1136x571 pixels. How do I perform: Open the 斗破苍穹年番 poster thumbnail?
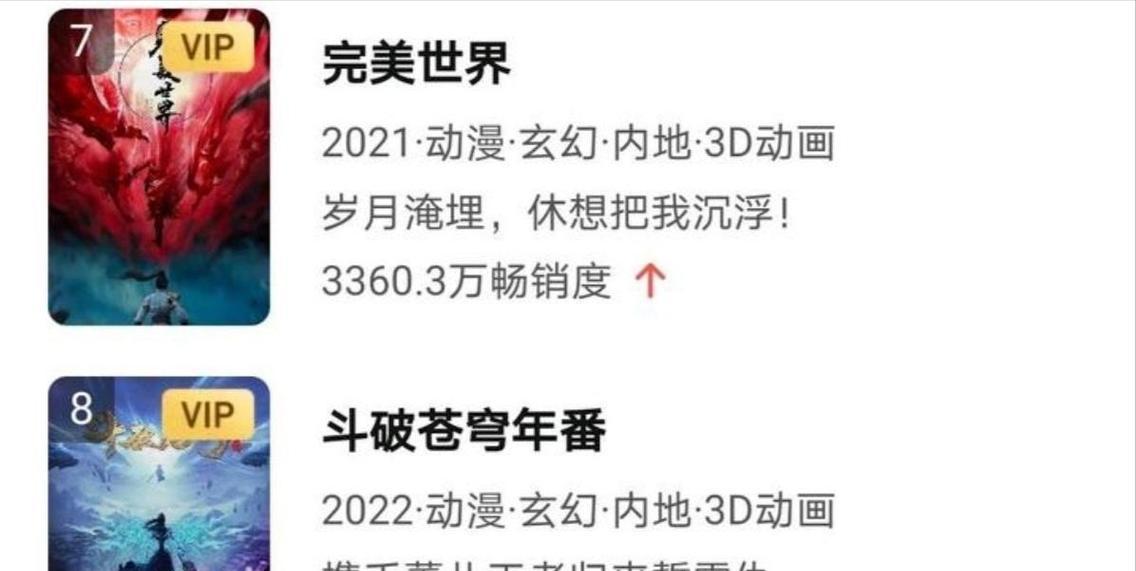(159, 475)
